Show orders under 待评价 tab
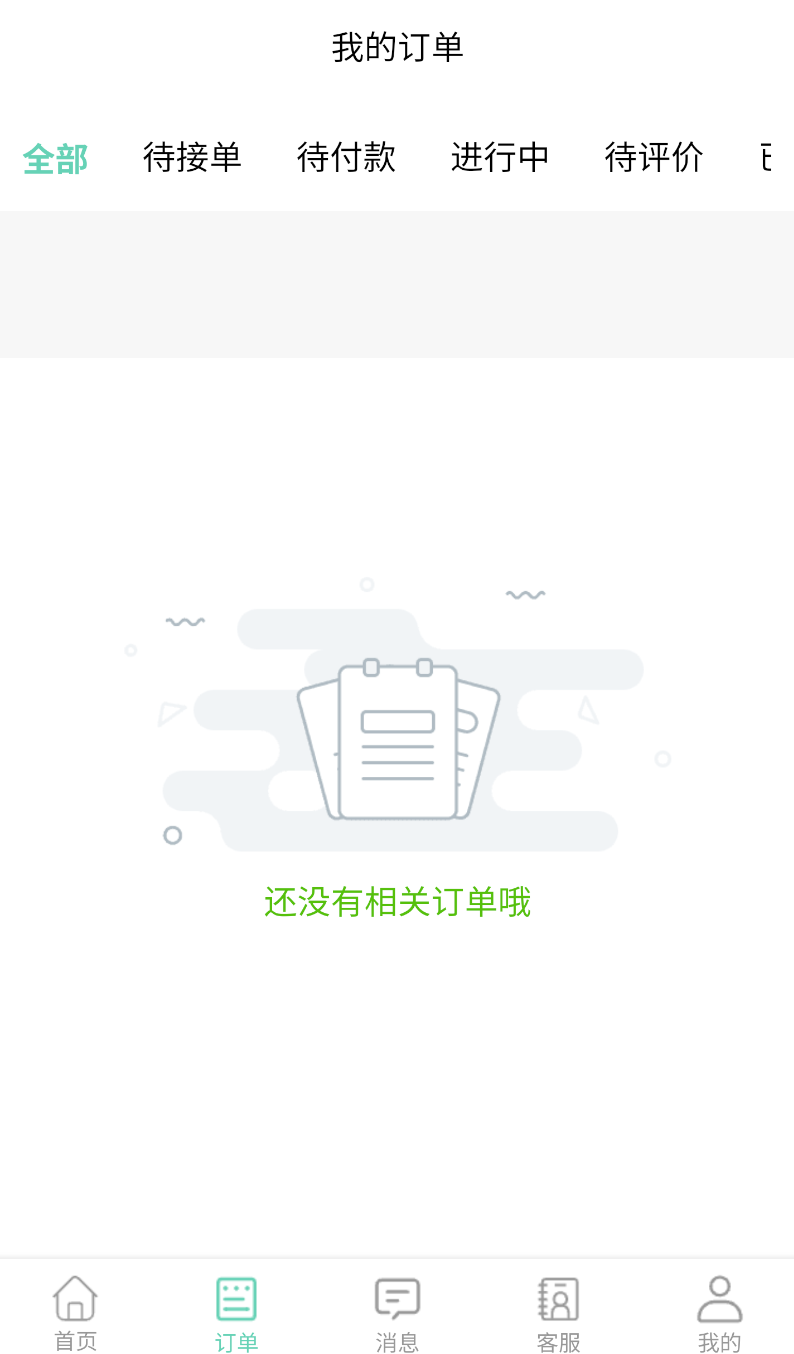The width and height of the screenshot is (794, 1354). tap(654, 158)
